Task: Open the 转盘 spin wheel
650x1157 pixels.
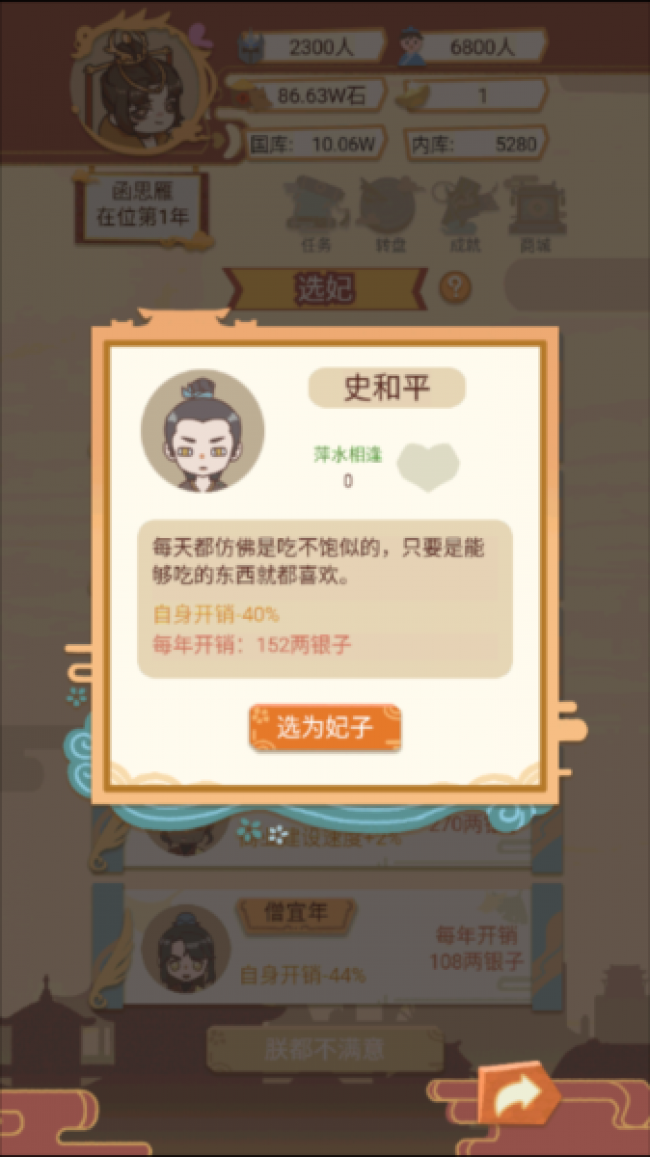Action: pyautogui.click(x=389, y=215)
